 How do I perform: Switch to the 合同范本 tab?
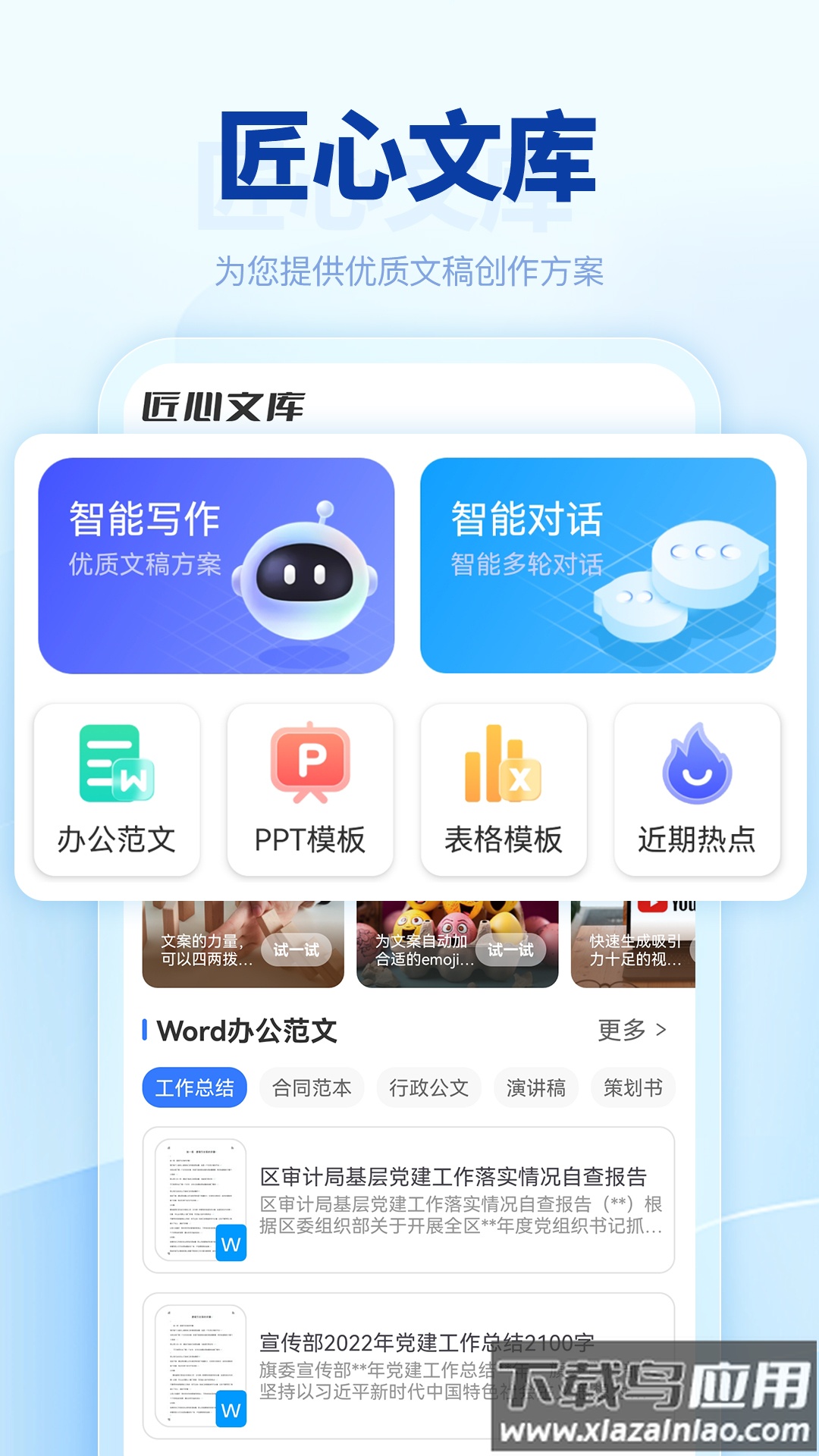[312, 1087]
